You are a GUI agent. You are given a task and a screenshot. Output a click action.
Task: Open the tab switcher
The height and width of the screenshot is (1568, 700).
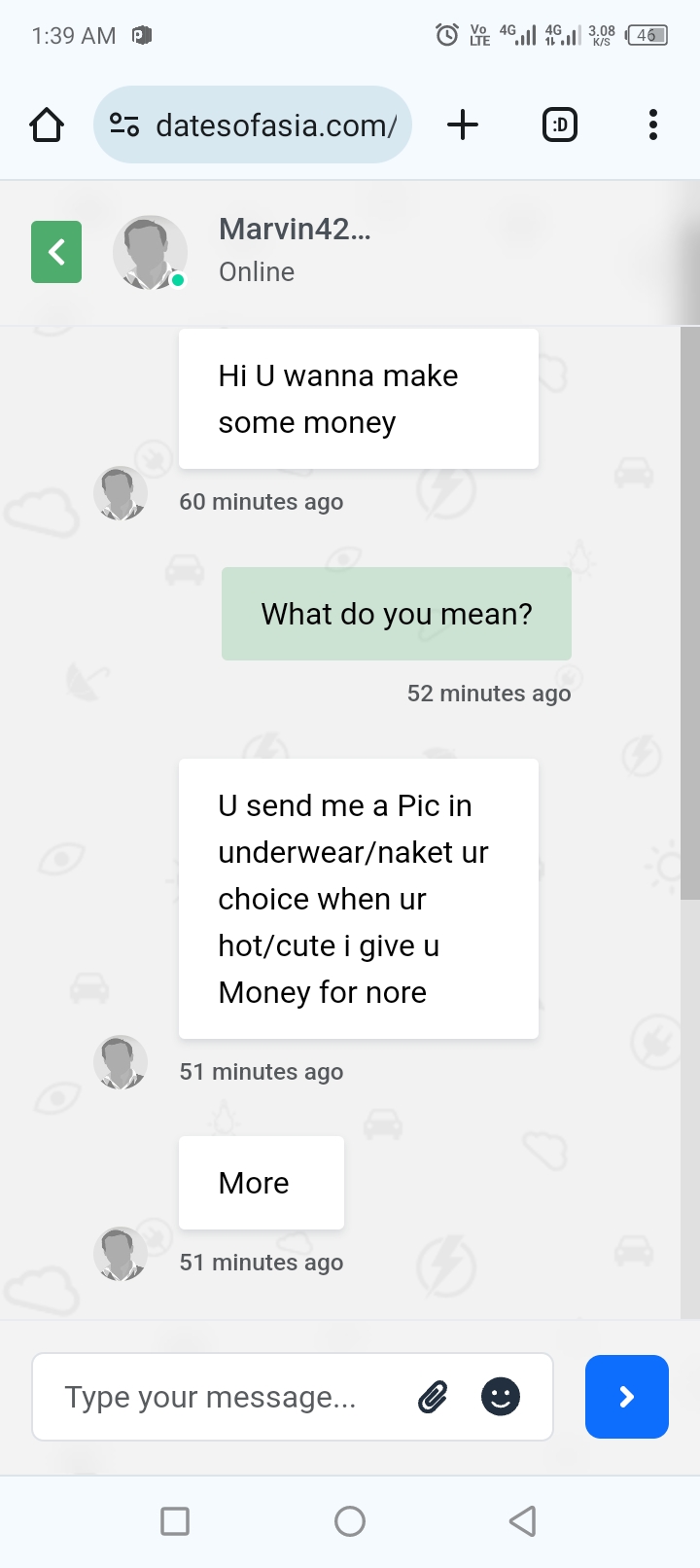[x=560, y=125]
